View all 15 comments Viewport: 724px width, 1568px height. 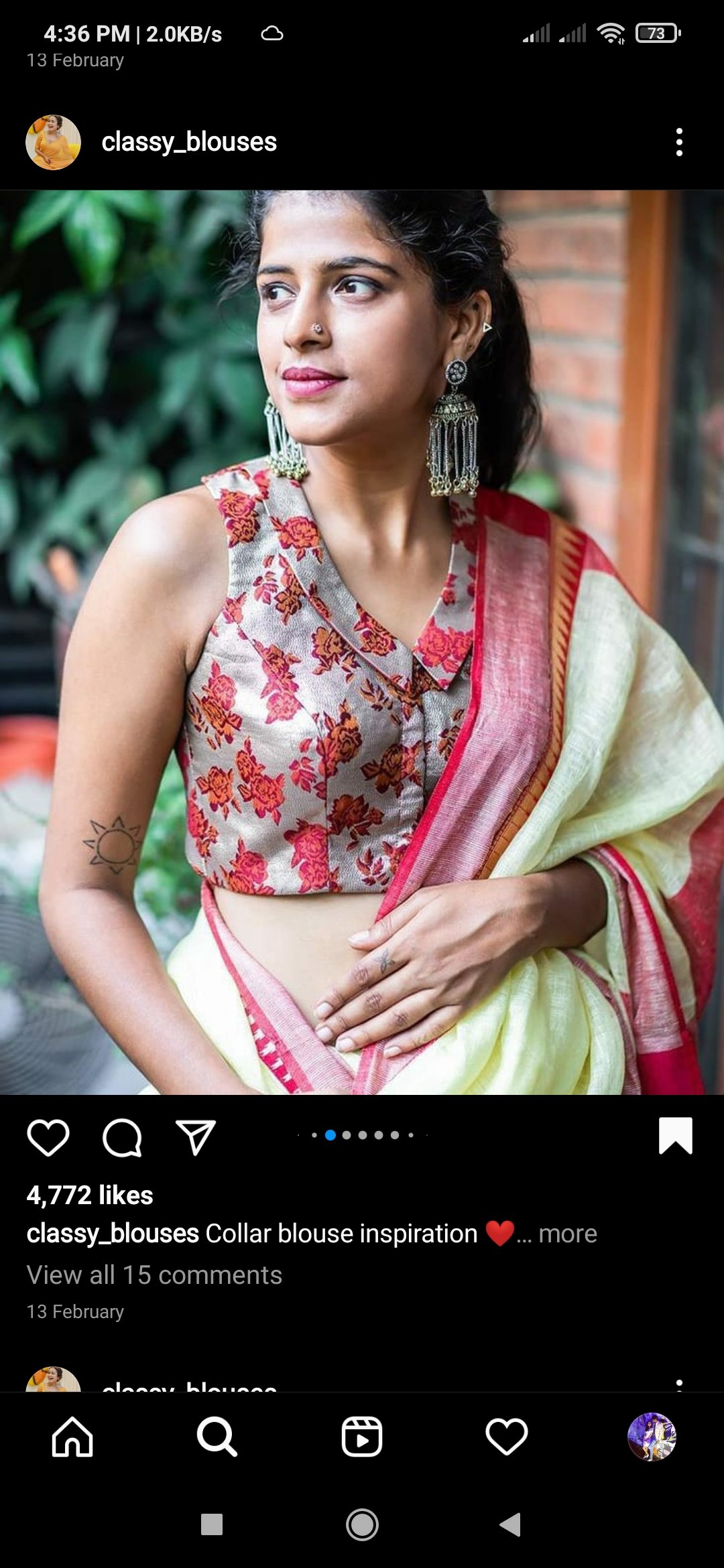154,1275
